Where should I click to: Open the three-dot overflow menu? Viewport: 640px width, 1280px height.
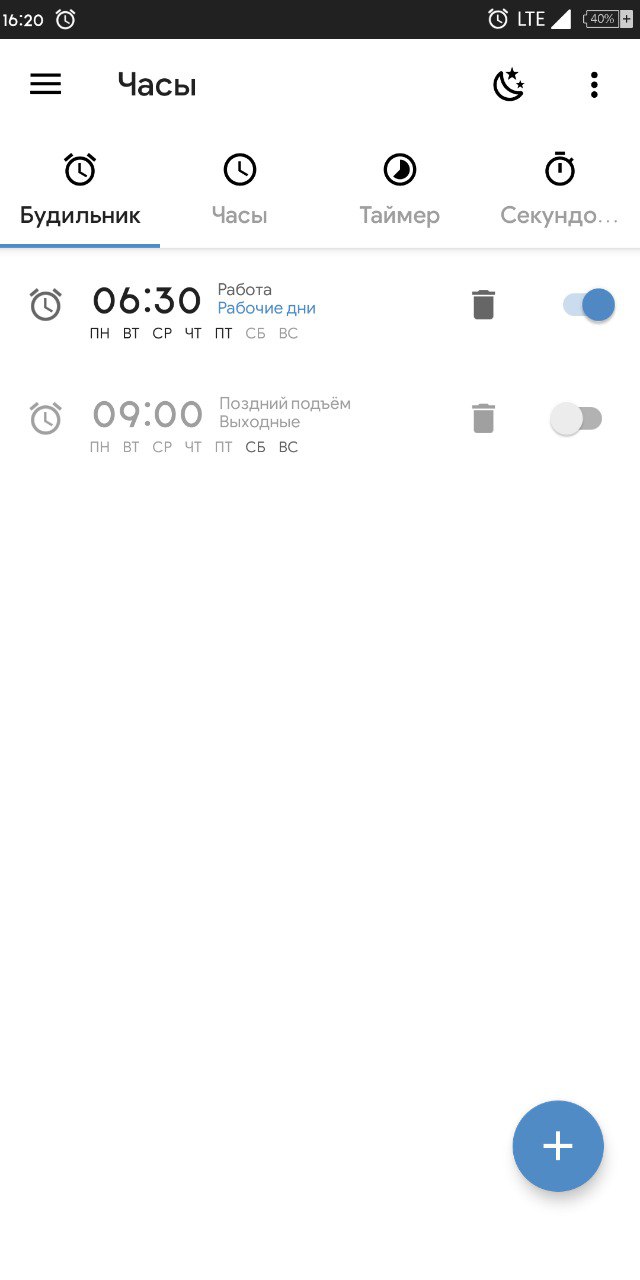coord(594,85)
